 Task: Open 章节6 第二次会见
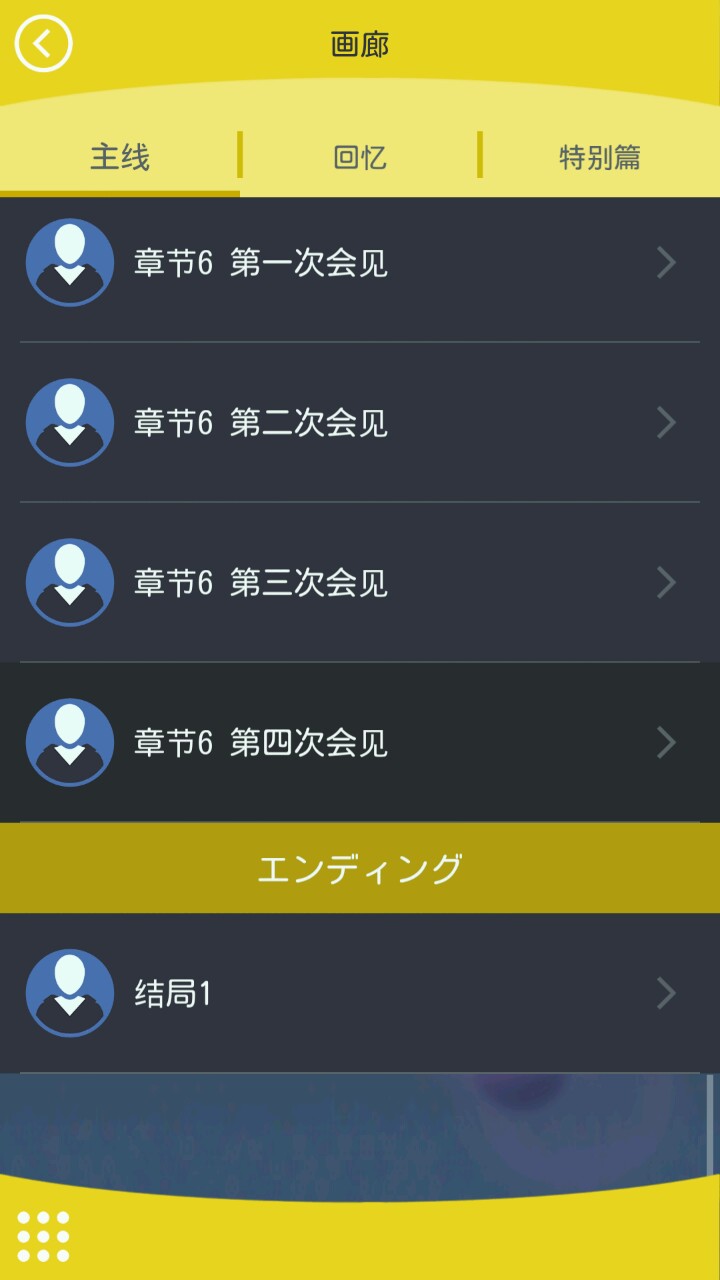360,423
